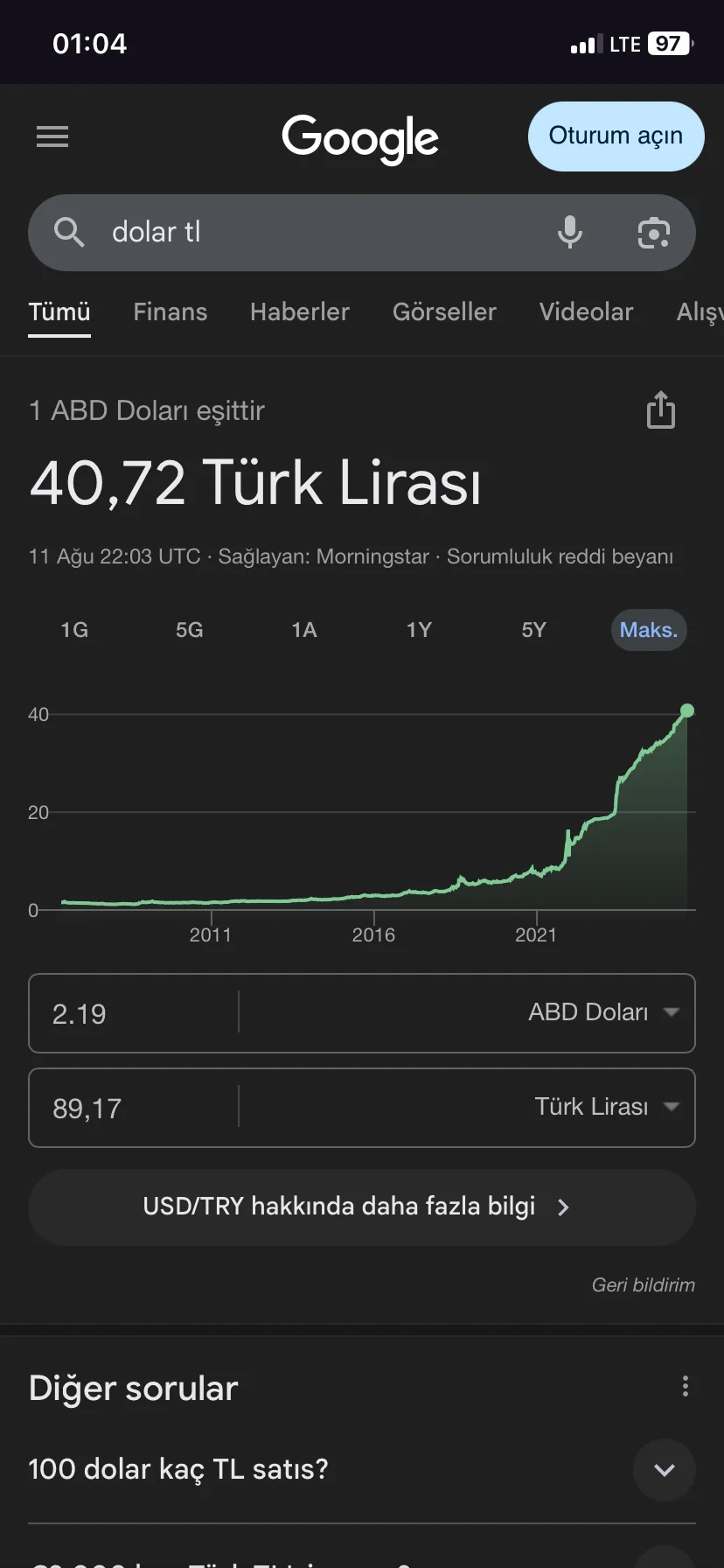Show the 1Y chart range
Image resolution: width=724 pixels, height=1568 pixels.
419,630
